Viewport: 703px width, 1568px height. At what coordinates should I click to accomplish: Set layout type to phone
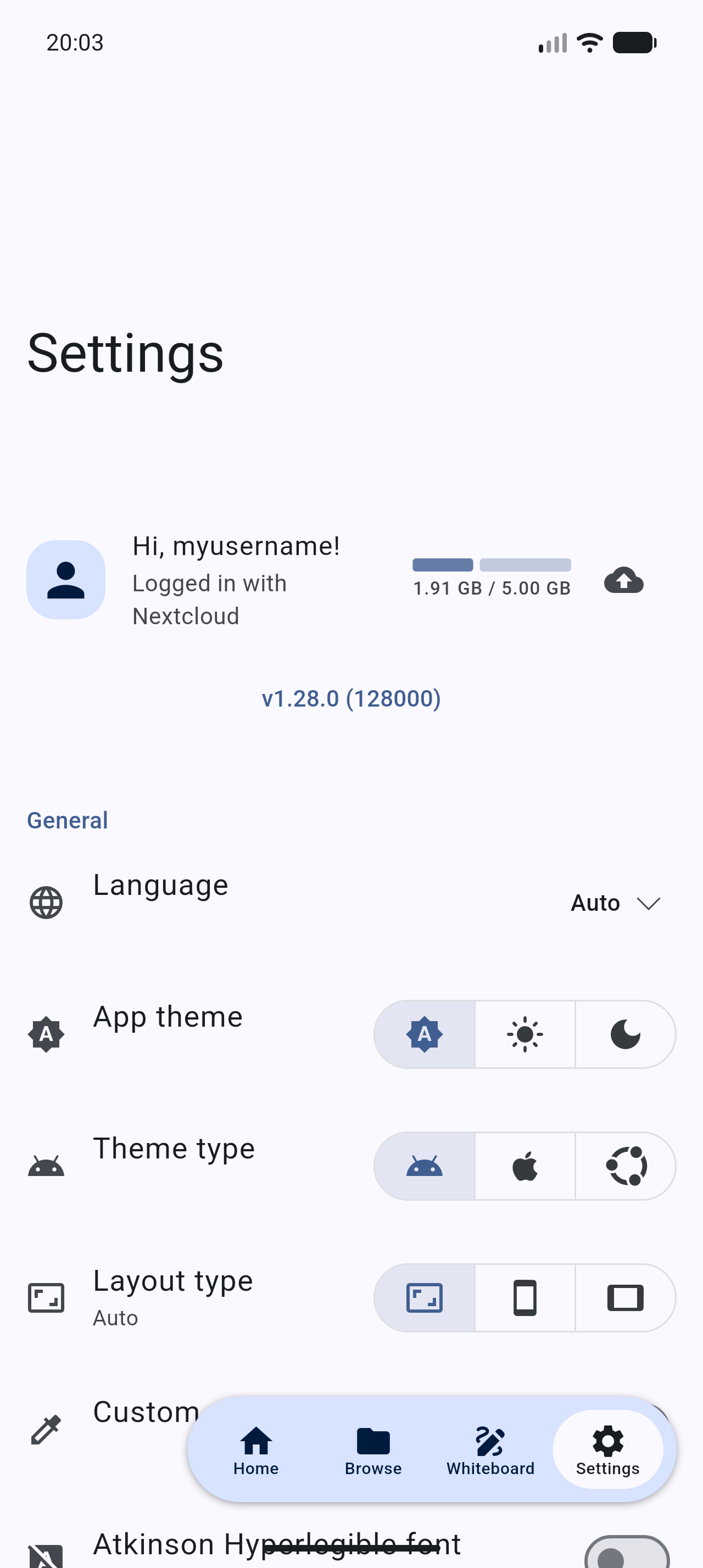click(525, 1298)
